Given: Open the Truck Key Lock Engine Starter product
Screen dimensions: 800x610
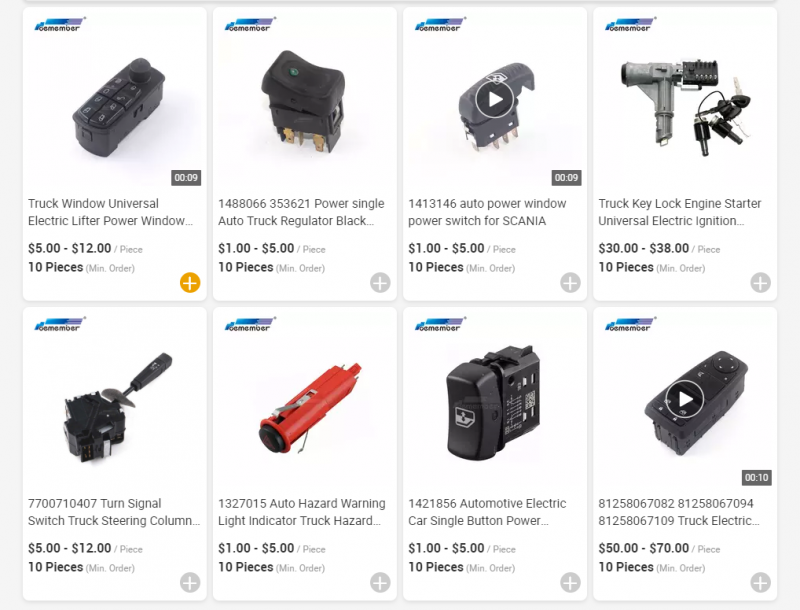Looking at the screenshot, I should pos(680,212).
